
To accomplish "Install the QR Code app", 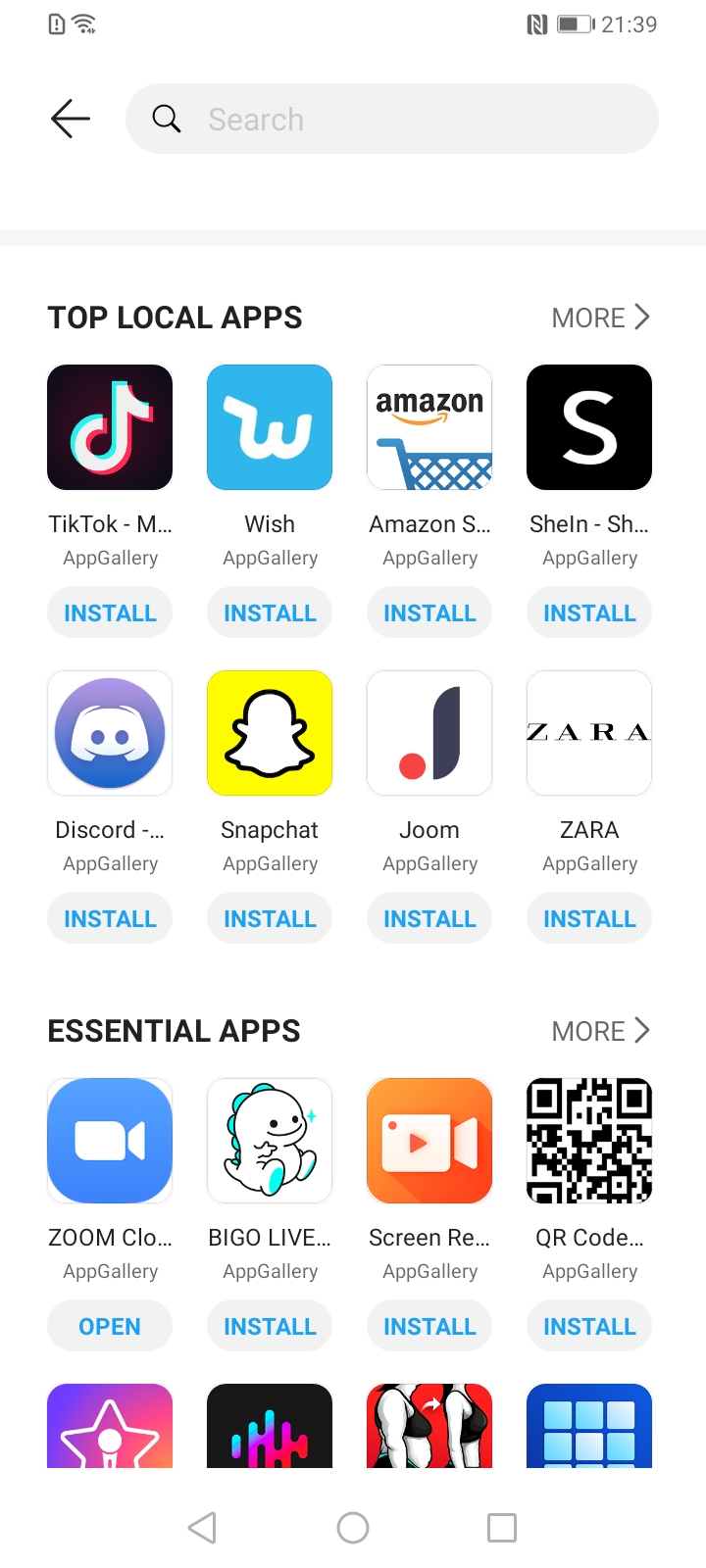I will [589, 1326].
